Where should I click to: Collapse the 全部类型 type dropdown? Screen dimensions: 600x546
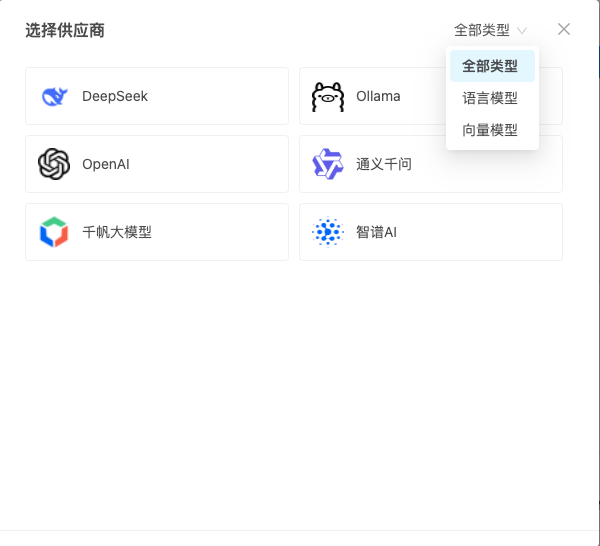tap(490, 30)
